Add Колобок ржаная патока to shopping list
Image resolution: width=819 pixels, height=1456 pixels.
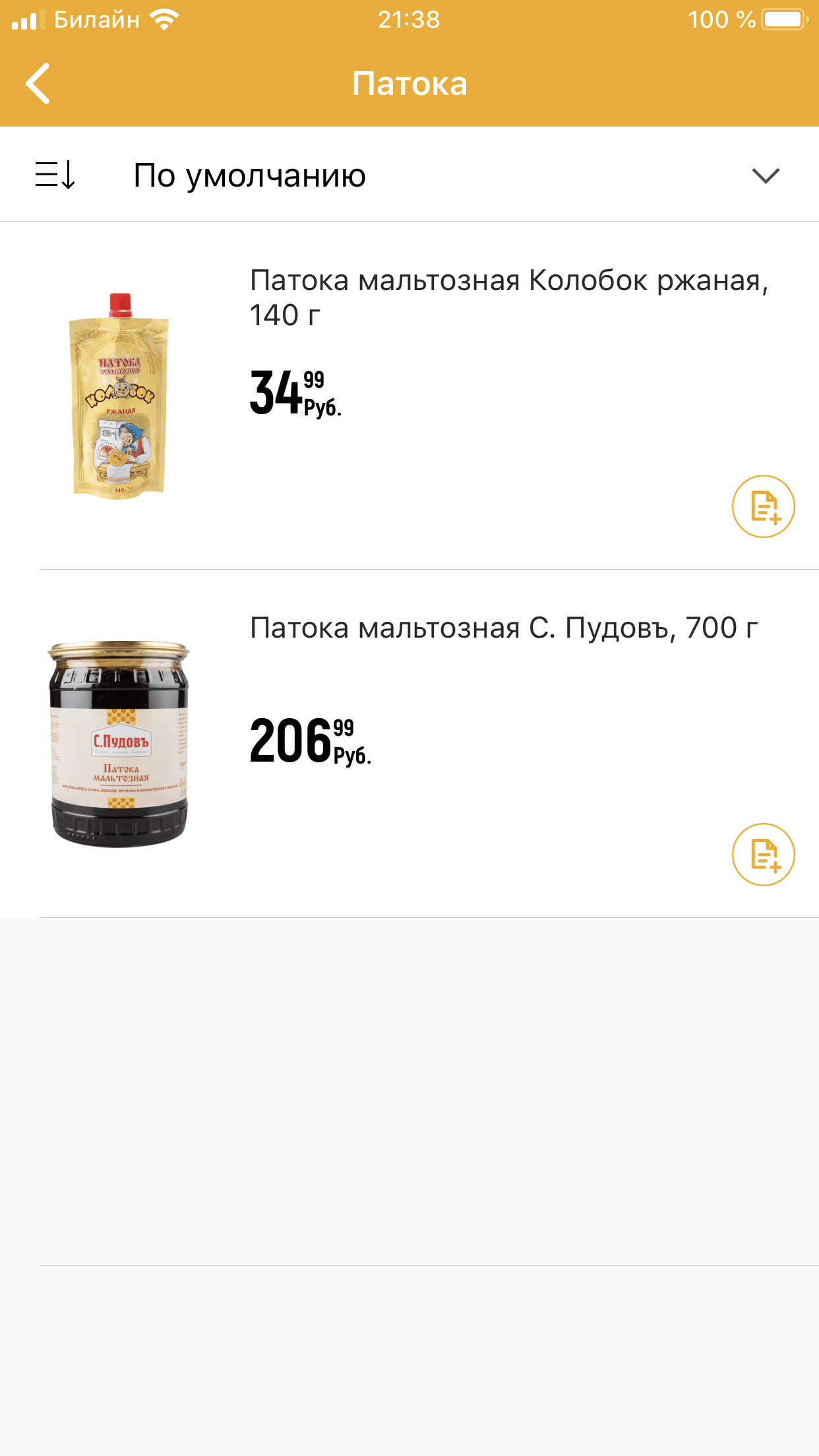763,506
